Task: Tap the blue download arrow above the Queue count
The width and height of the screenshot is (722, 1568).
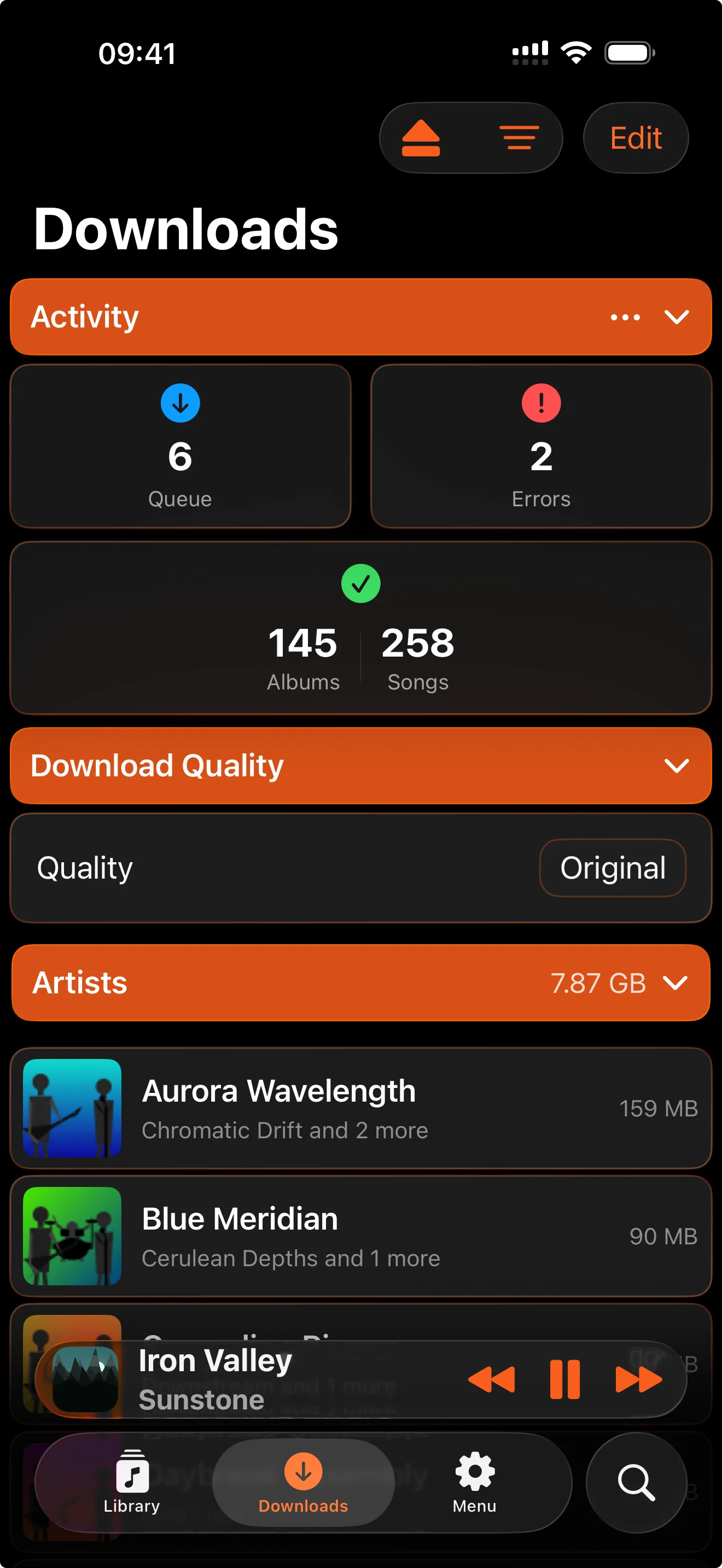Action: [180, 402]
